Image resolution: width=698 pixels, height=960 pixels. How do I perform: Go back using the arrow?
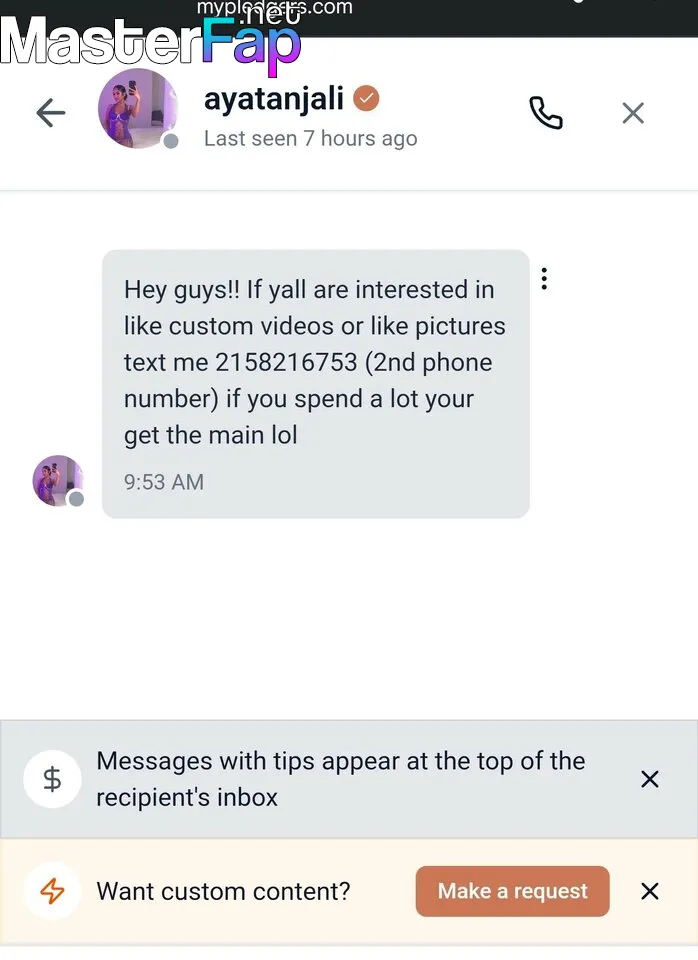pos(50,113)
